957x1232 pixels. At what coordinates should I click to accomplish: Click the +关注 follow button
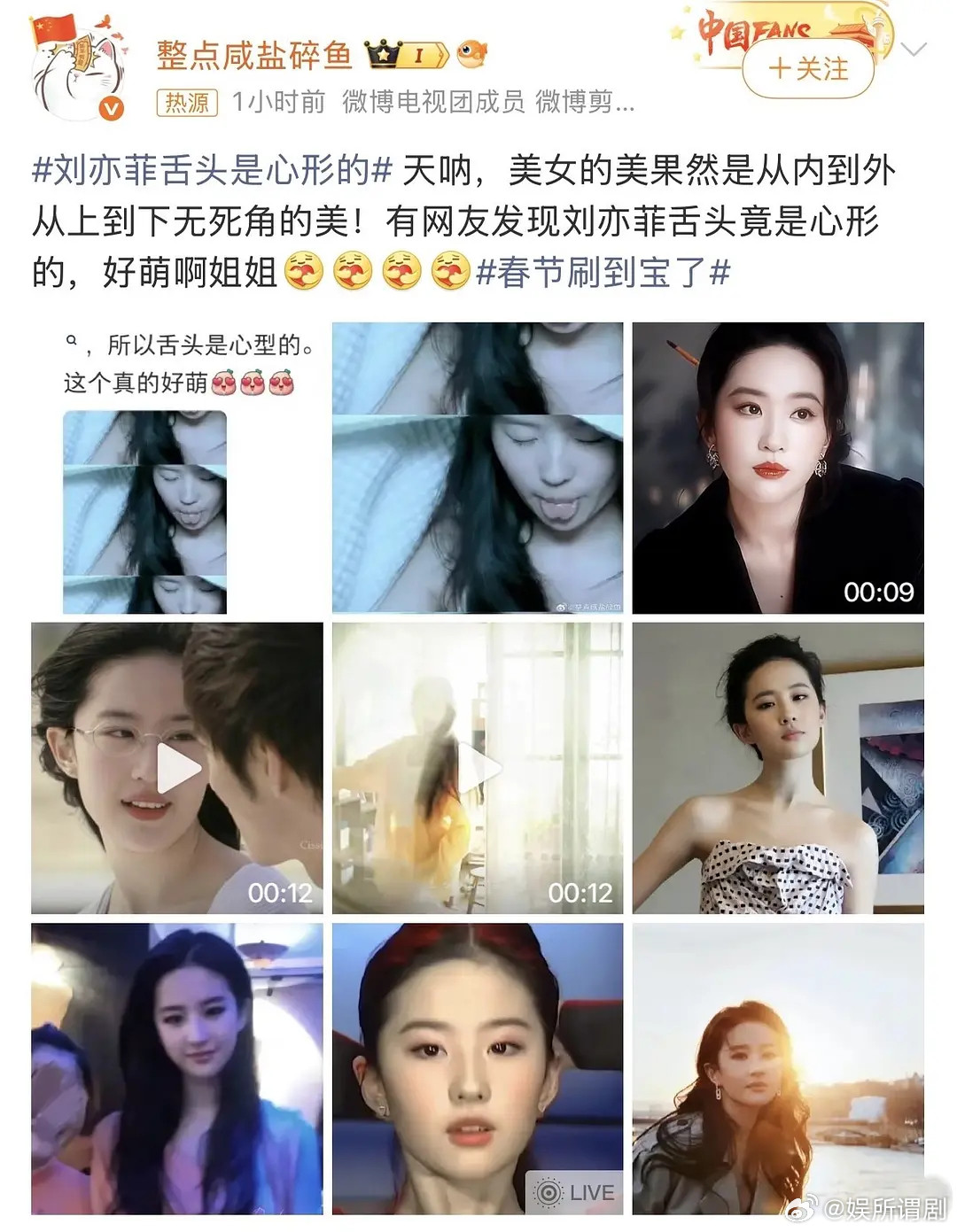[x=807, y=66]
